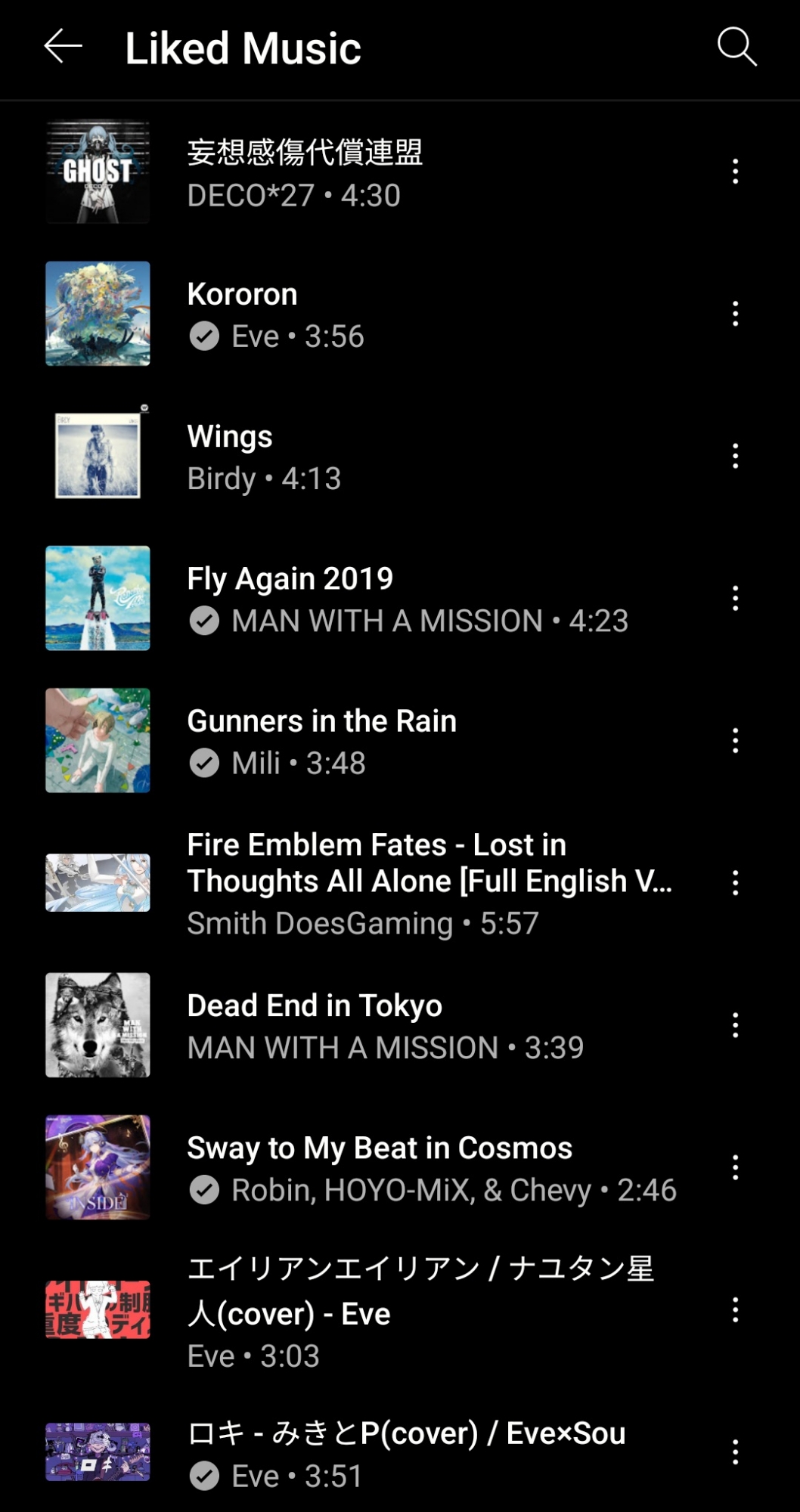Open options for Gunners in the Rain
This screenshot has height=1512, width=800.
pos(735,740)
